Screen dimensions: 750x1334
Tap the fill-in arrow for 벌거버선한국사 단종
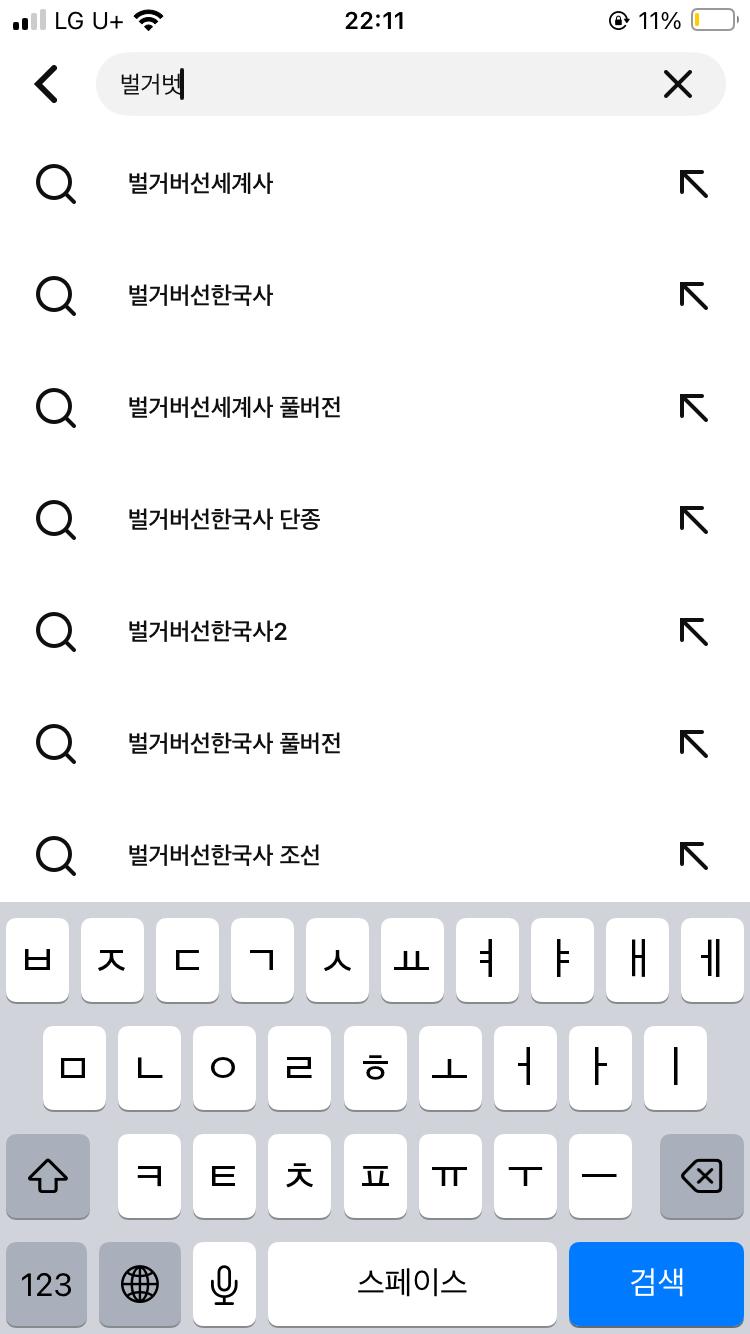693,520
